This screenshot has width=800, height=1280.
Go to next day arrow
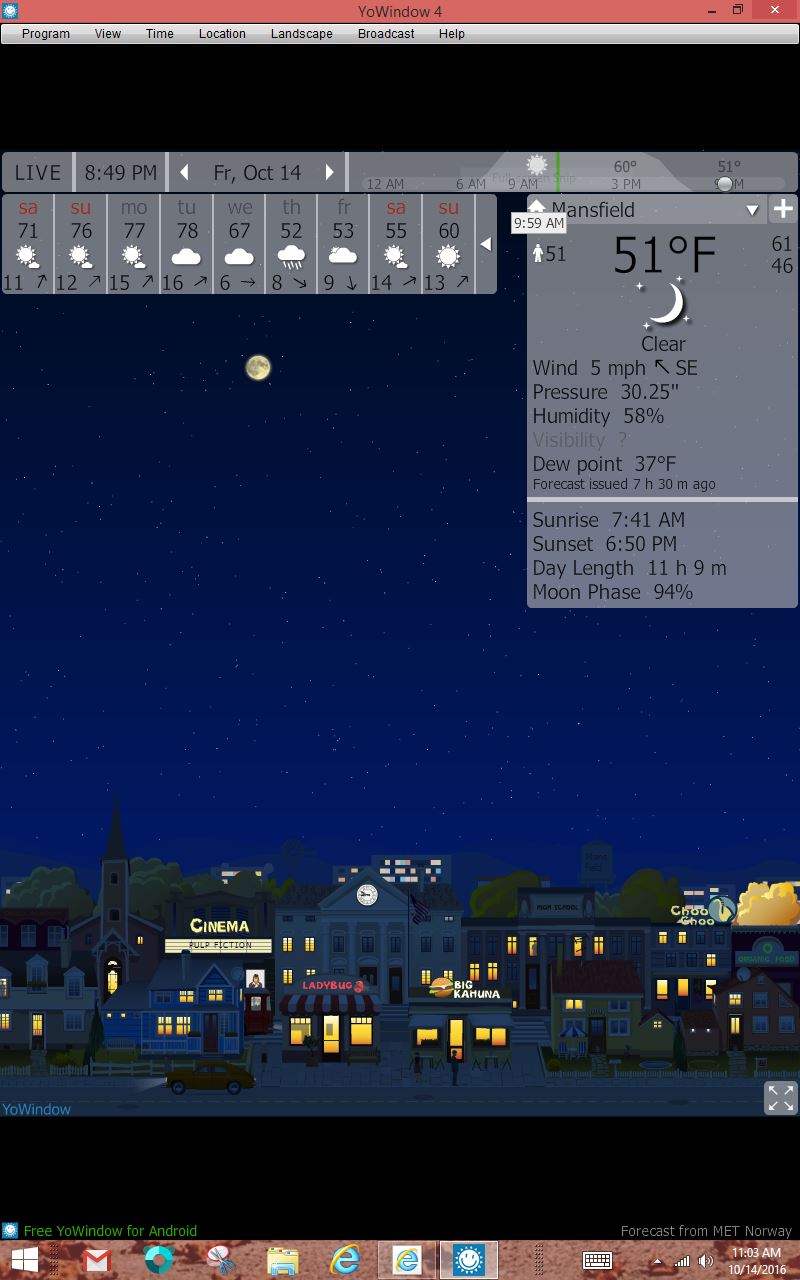point(329,172)
